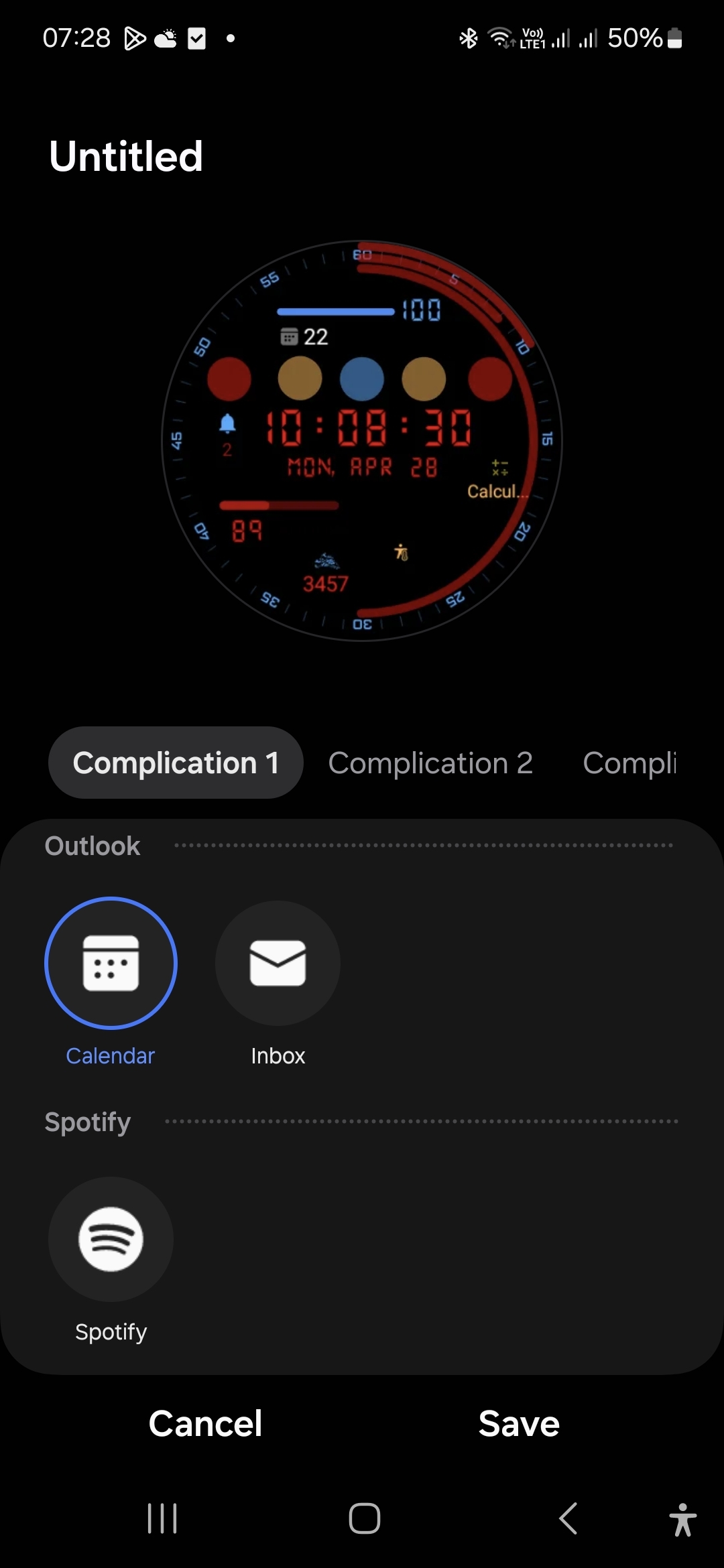Pick the Spotify complication

[x=111, y=1239]
